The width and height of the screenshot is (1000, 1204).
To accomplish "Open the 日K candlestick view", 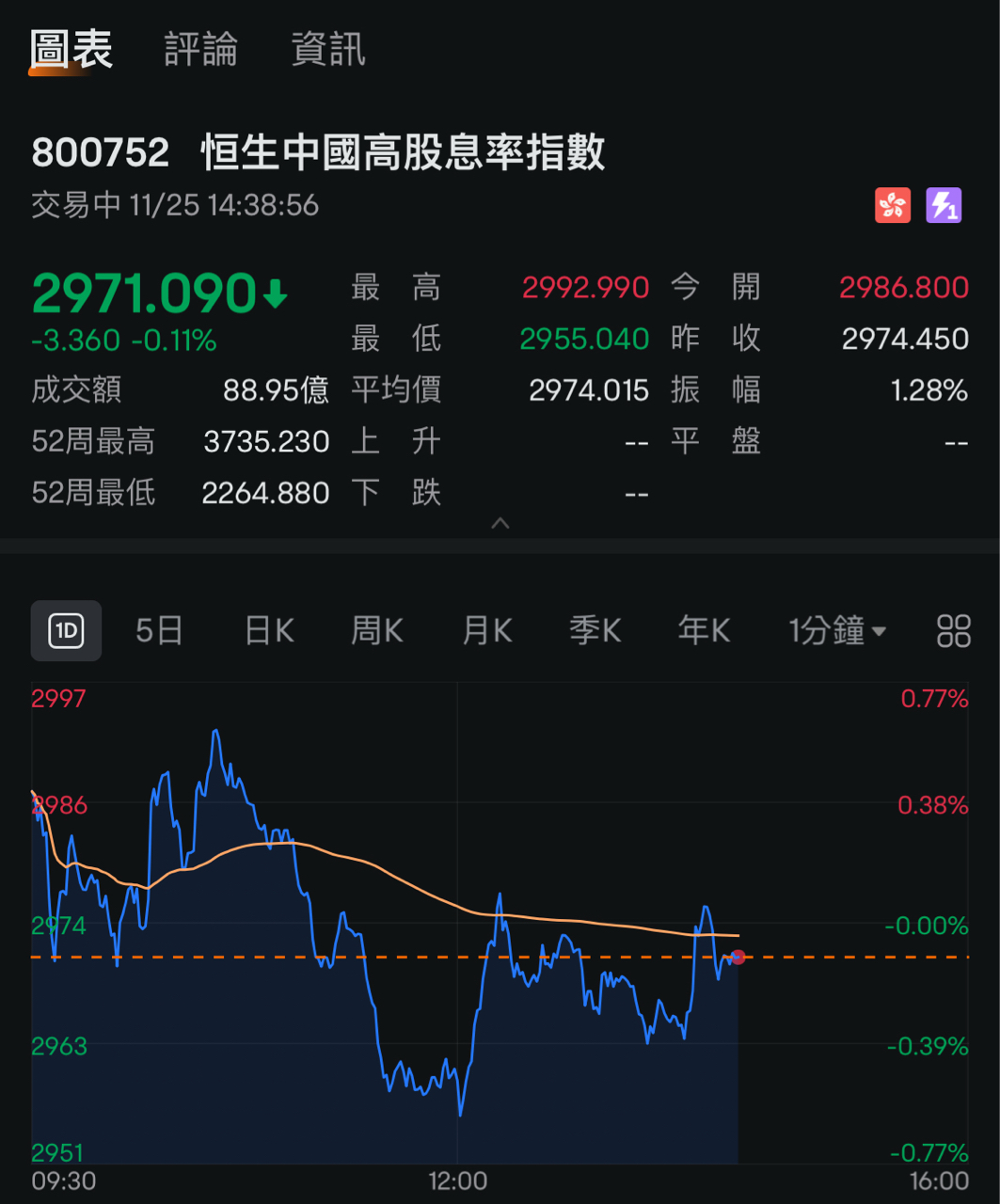I will tap(268, 631).
